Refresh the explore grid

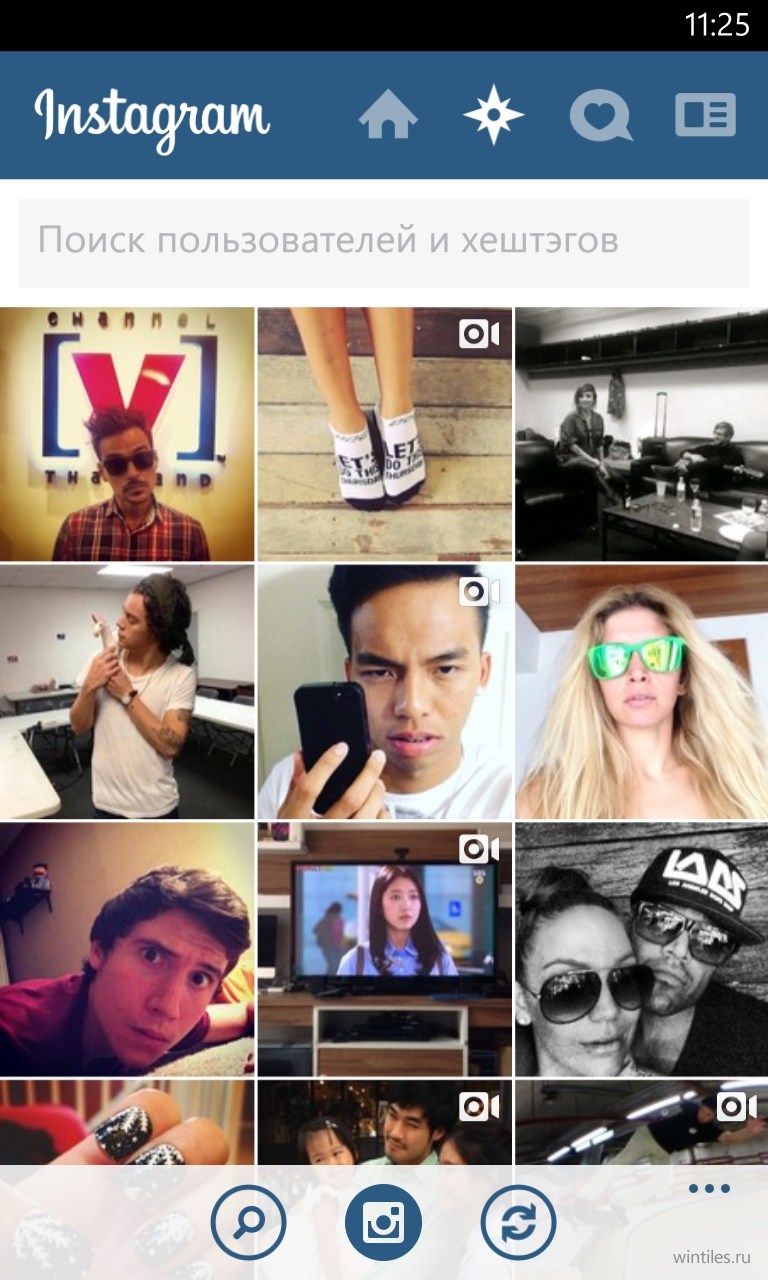tap(518, 1222)
